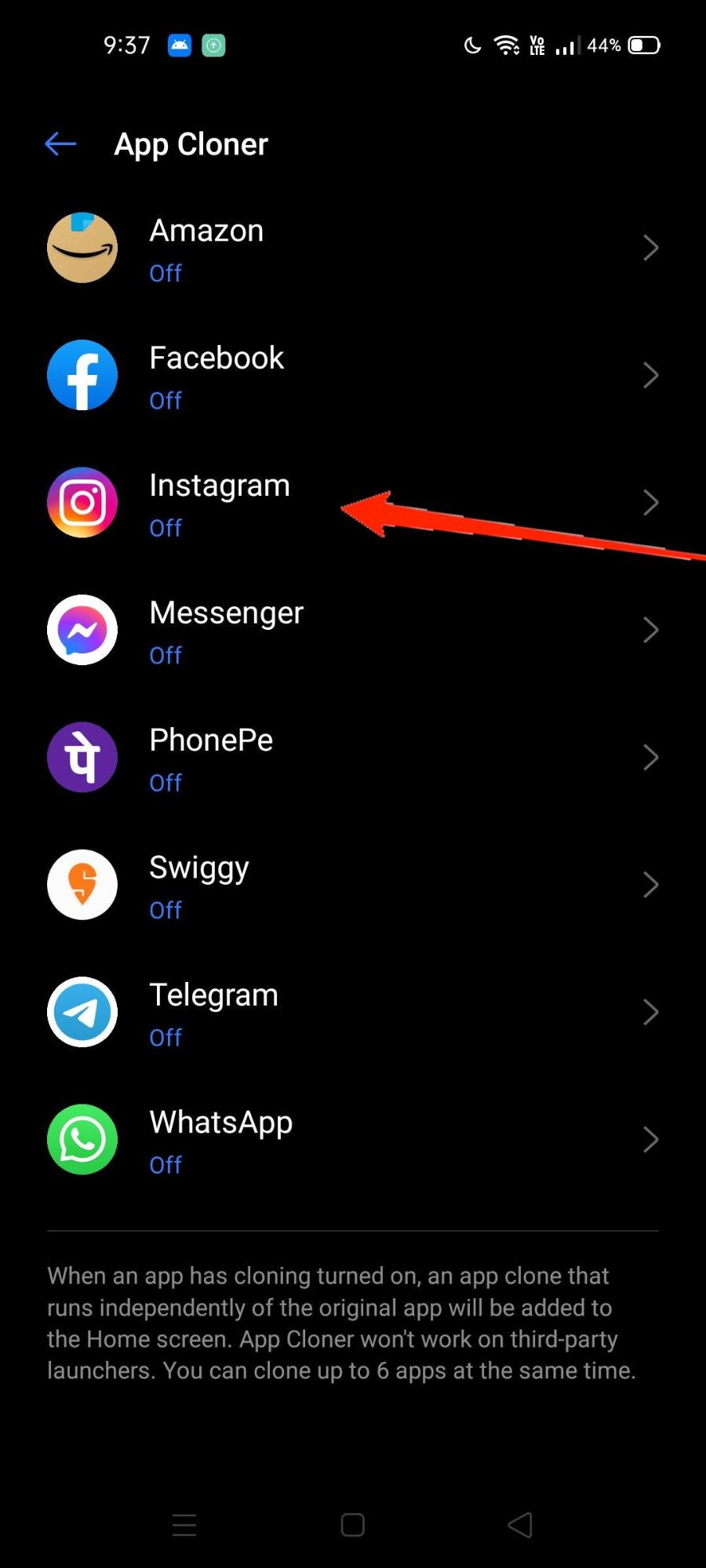Open Swiggy clone settings

pyautogui.click(x=352, y=886)
